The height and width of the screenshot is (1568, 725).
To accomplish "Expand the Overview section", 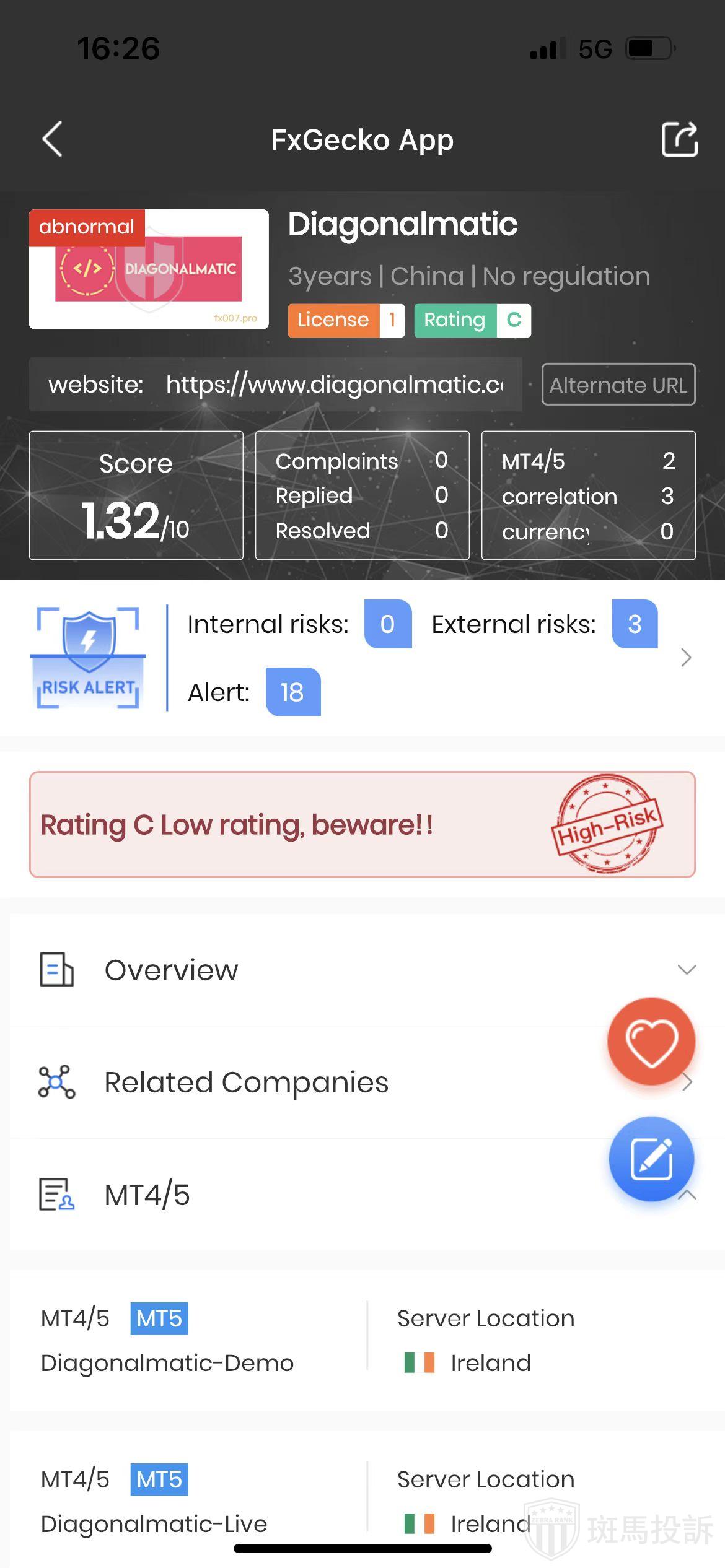I will pos(686,970).
